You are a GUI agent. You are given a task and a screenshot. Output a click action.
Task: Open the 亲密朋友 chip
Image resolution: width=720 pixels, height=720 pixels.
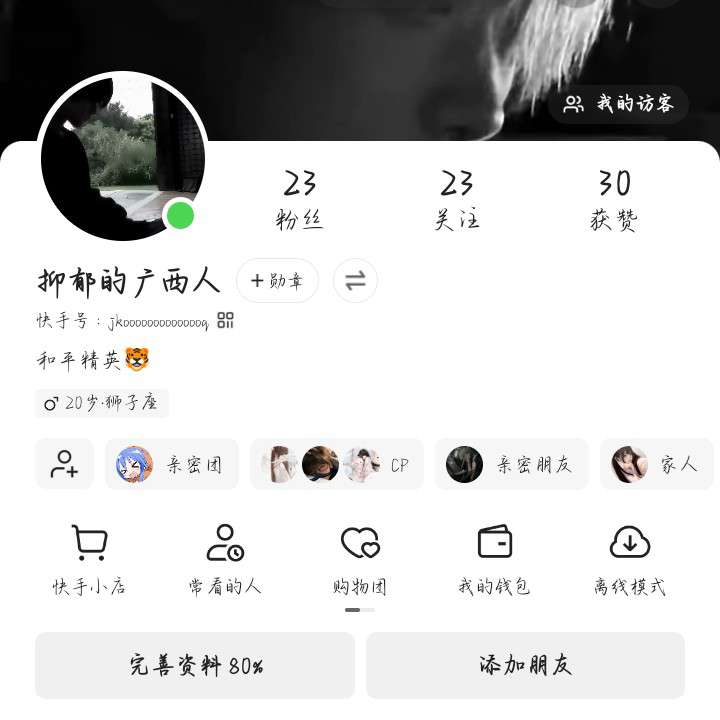point(511,464)
